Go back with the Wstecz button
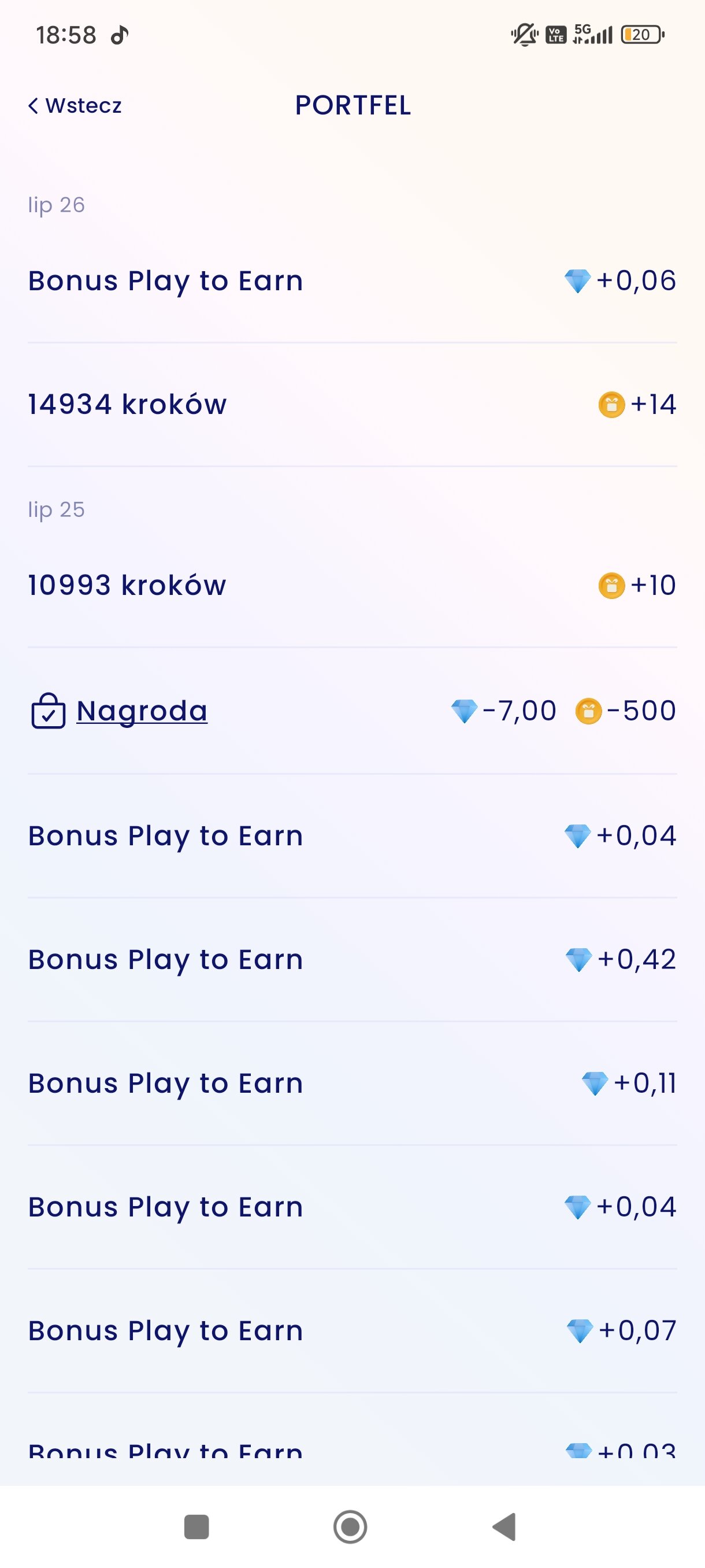705x1568 pixels. (x=75, y=105)
